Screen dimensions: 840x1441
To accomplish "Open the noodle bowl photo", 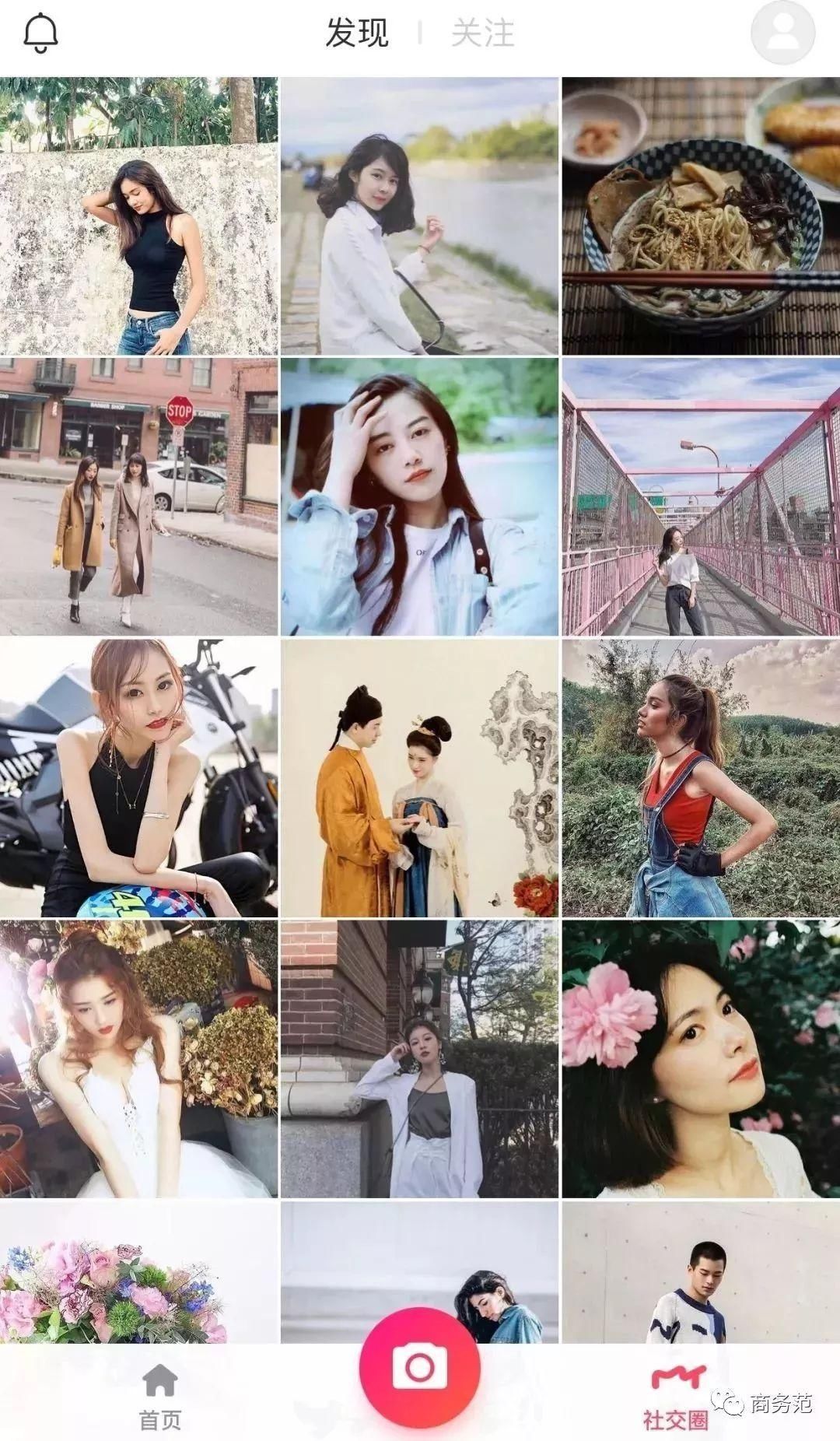I will (x=701, y=216).
